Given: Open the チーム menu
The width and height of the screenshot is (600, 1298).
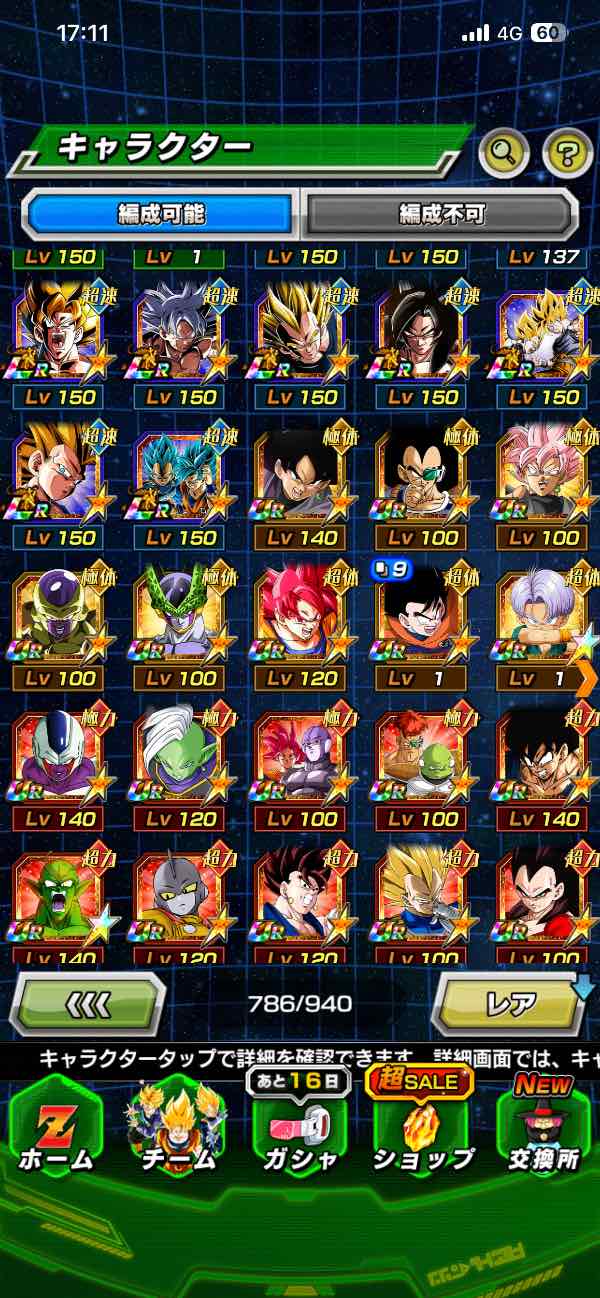Looking at the screenshot, I should pyautogui.click(x=177, y=1130).
